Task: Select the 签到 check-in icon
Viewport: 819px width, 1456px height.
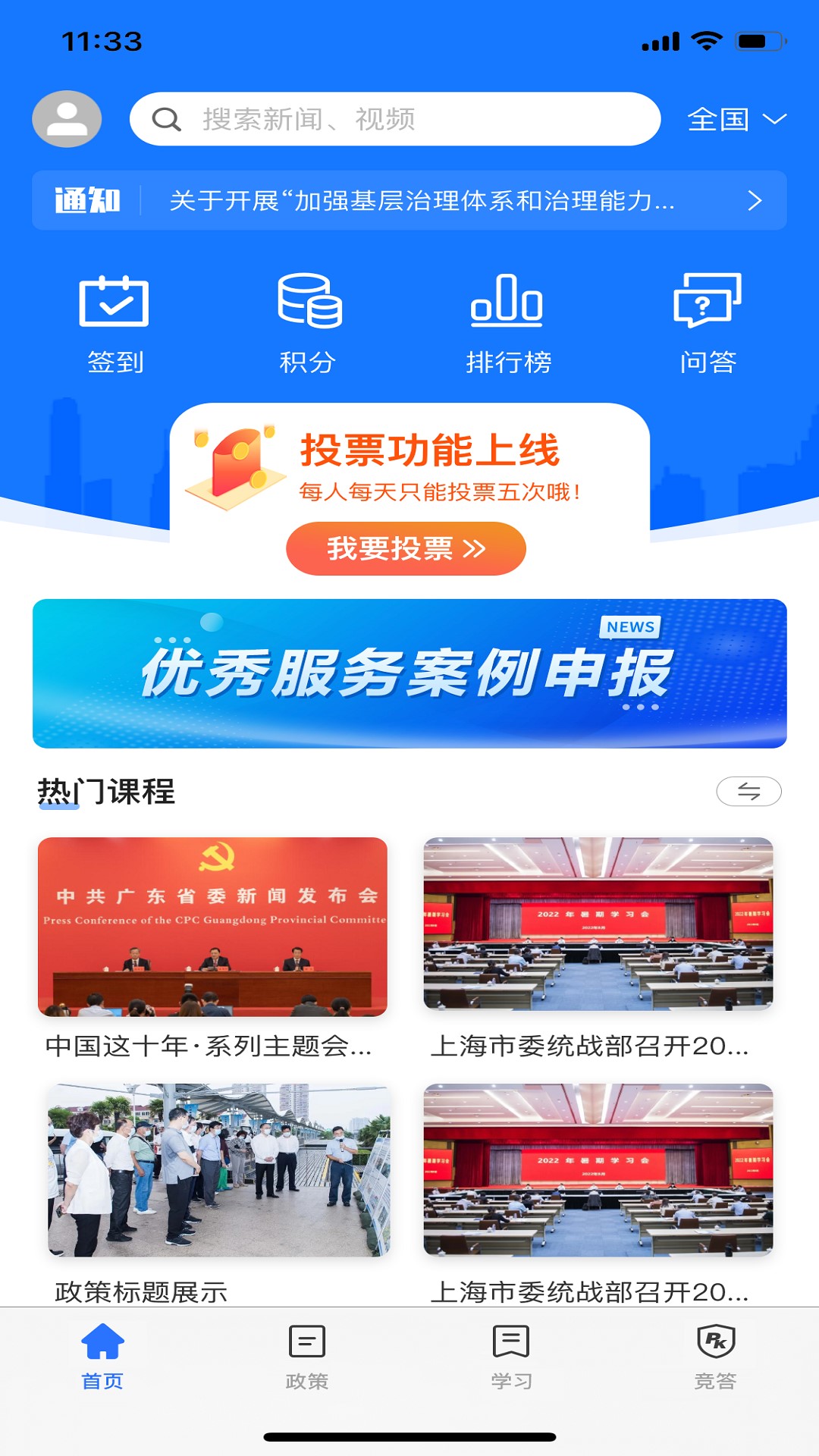Action: 115,302
